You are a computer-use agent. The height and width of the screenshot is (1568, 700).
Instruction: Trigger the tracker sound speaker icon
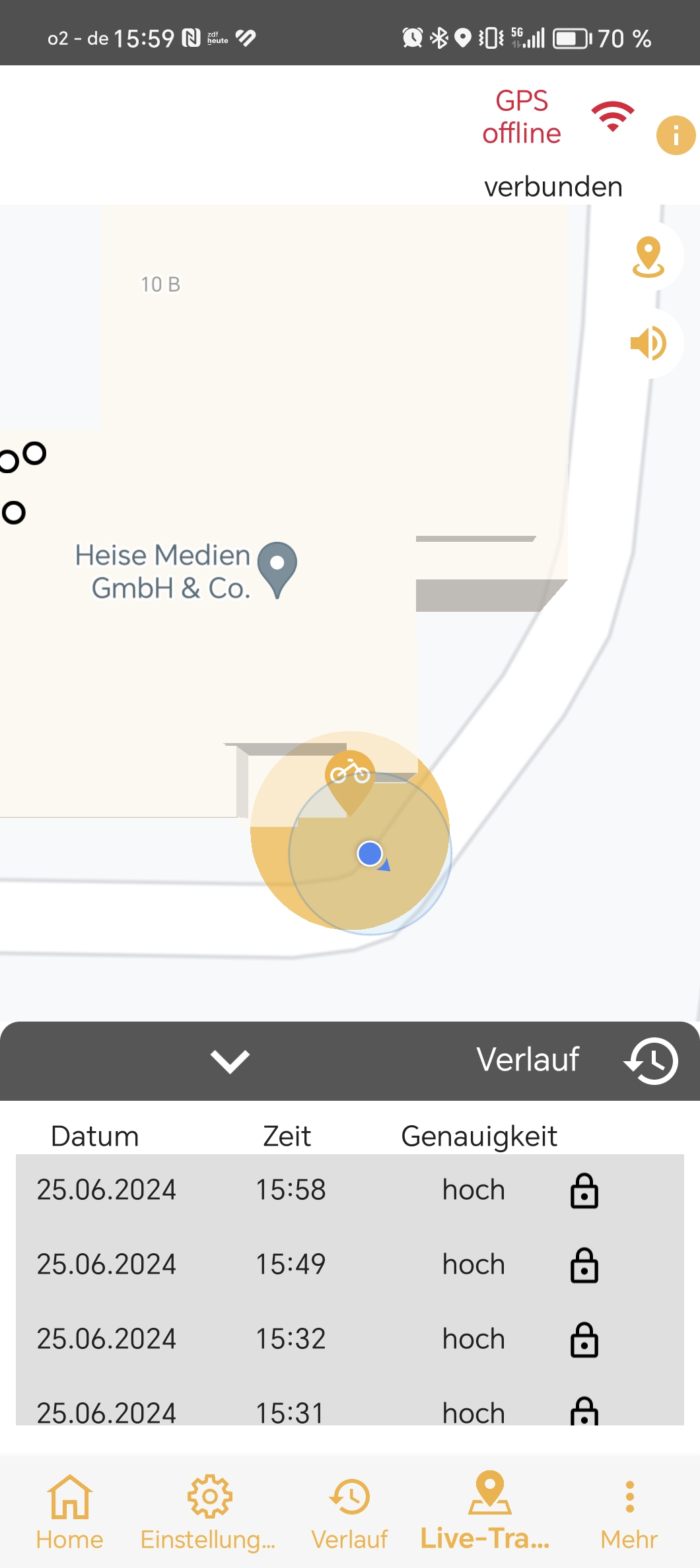coord(648,343)
